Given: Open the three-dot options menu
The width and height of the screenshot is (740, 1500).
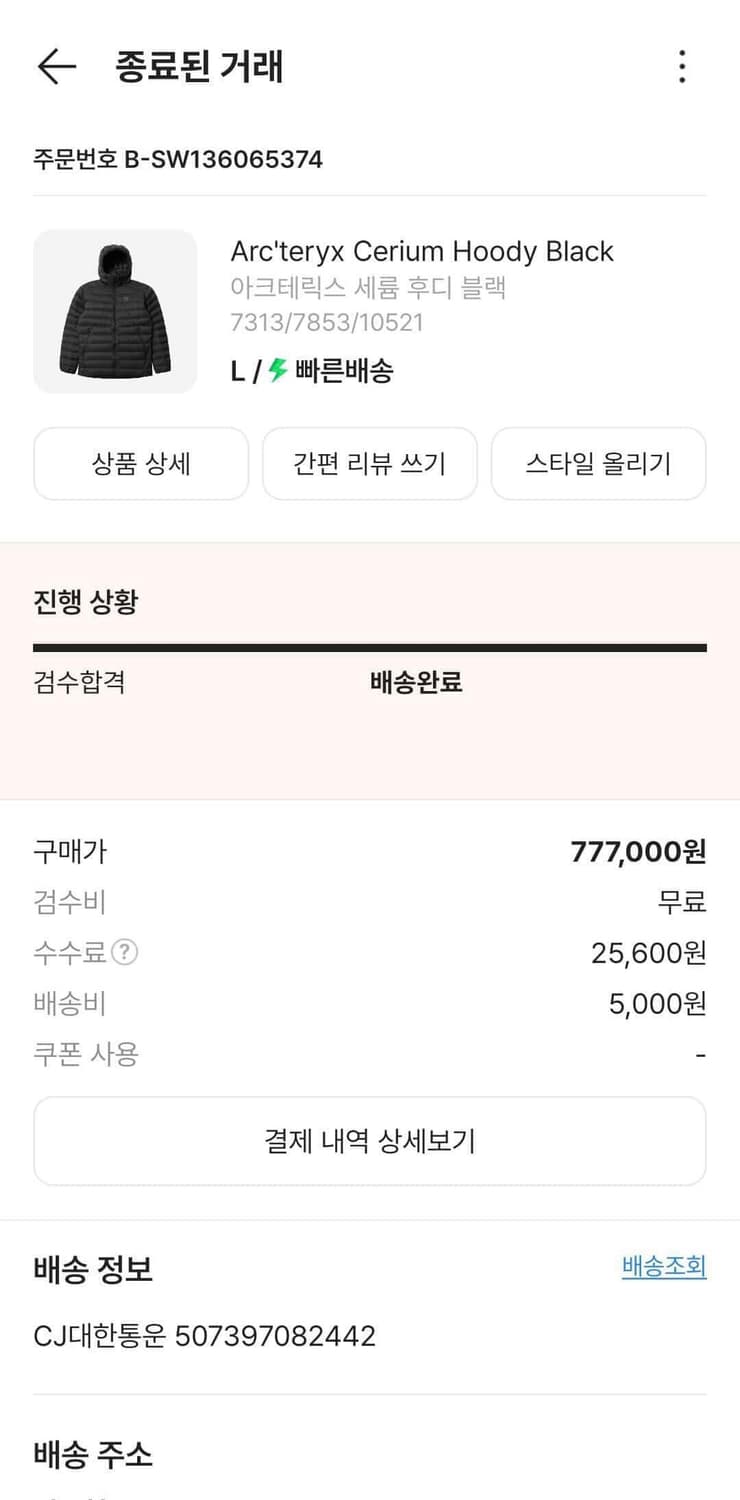Looking at the screenshot, I should tap(681, 67).
